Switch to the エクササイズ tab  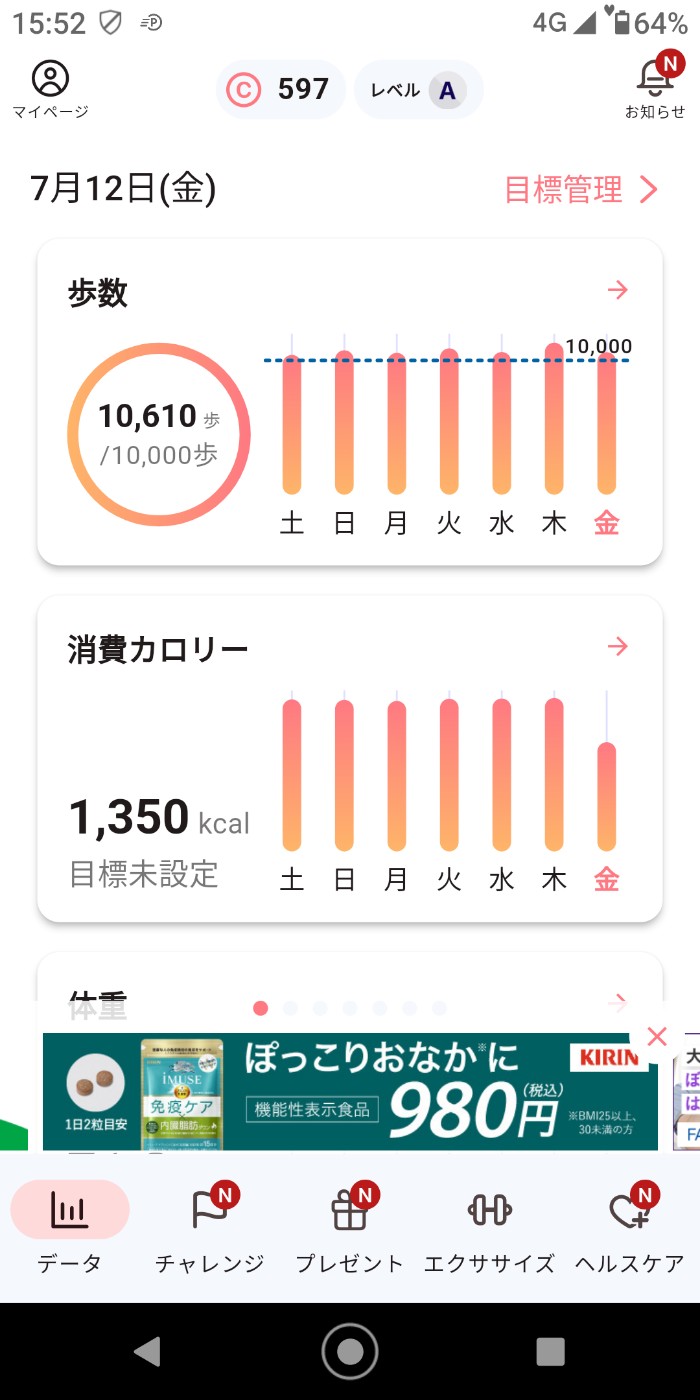click(x=490, y=1227)
